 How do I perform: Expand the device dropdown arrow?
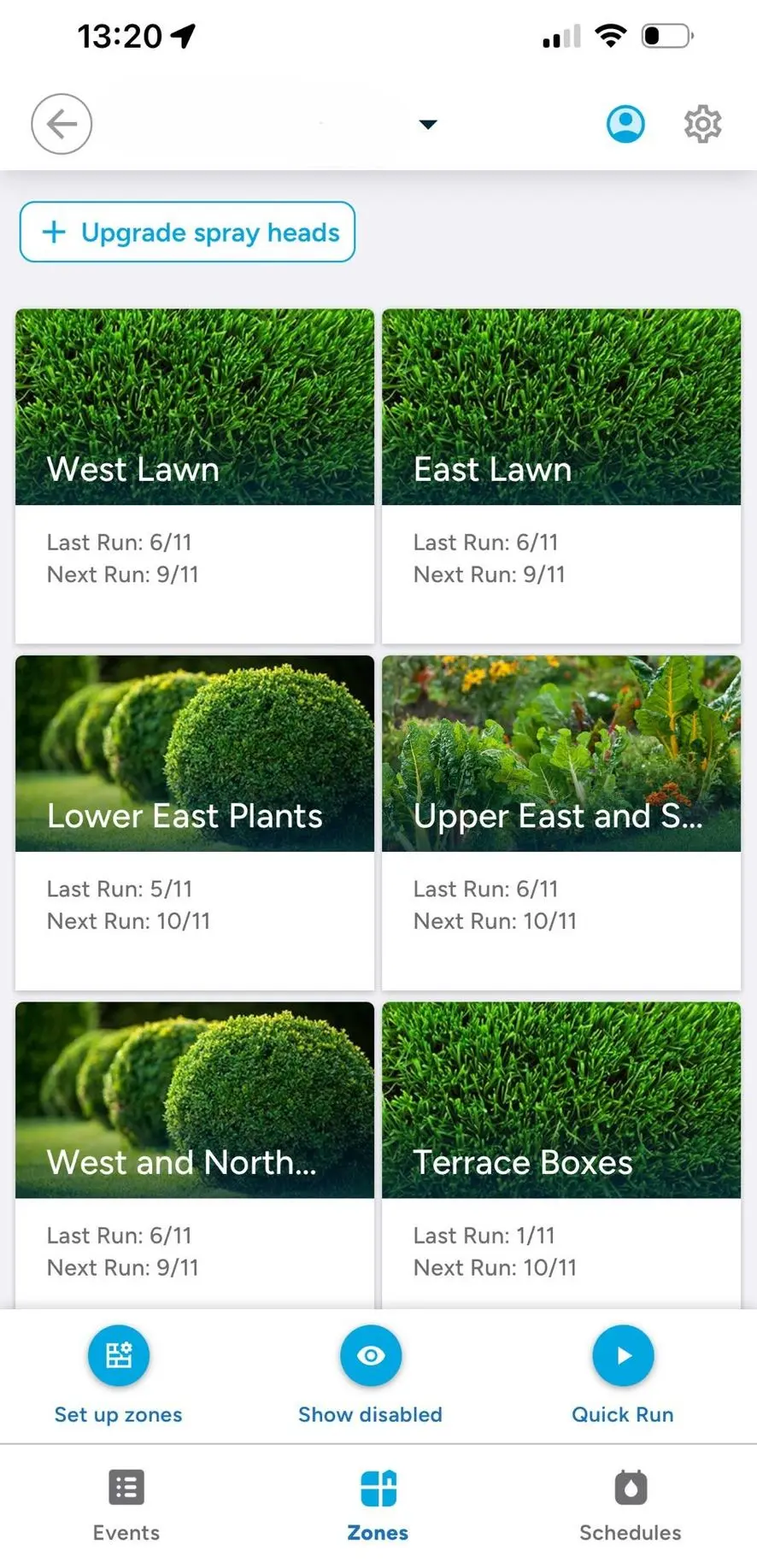[428, 125]
